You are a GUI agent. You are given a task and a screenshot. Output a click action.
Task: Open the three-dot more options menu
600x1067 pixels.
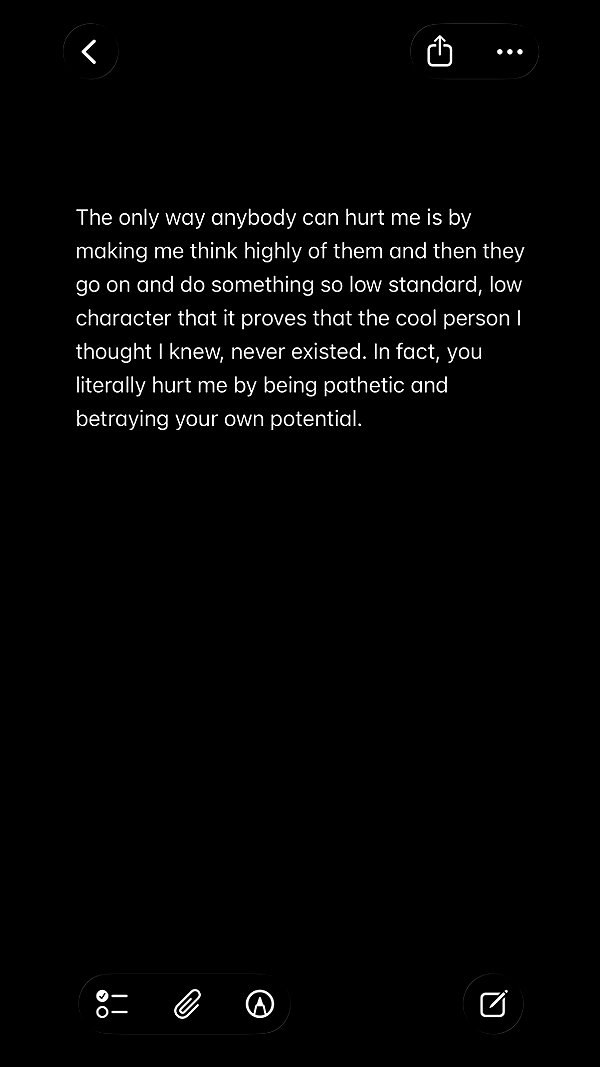click(x=510, y=52)
